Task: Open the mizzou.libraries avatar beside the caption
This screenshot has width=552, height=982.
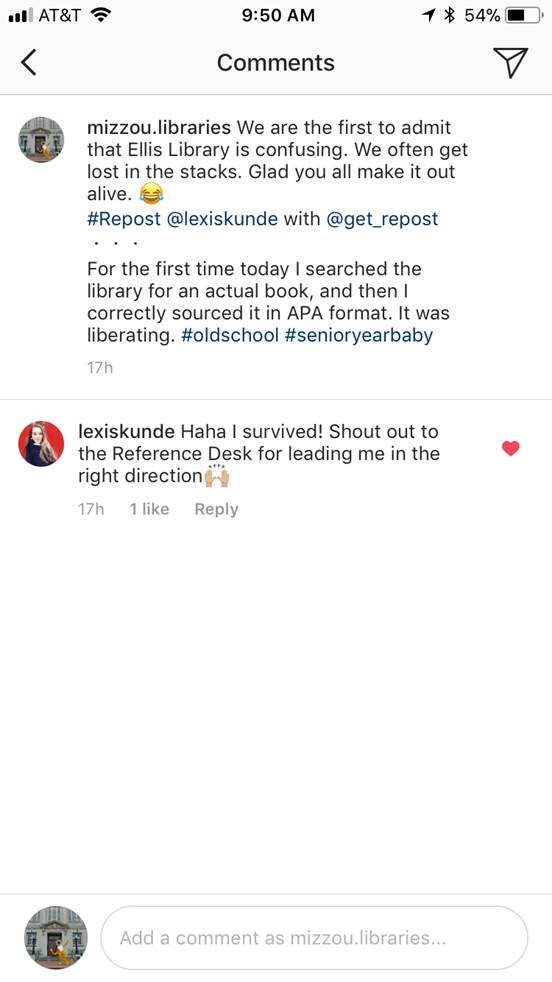Action: 41,140
